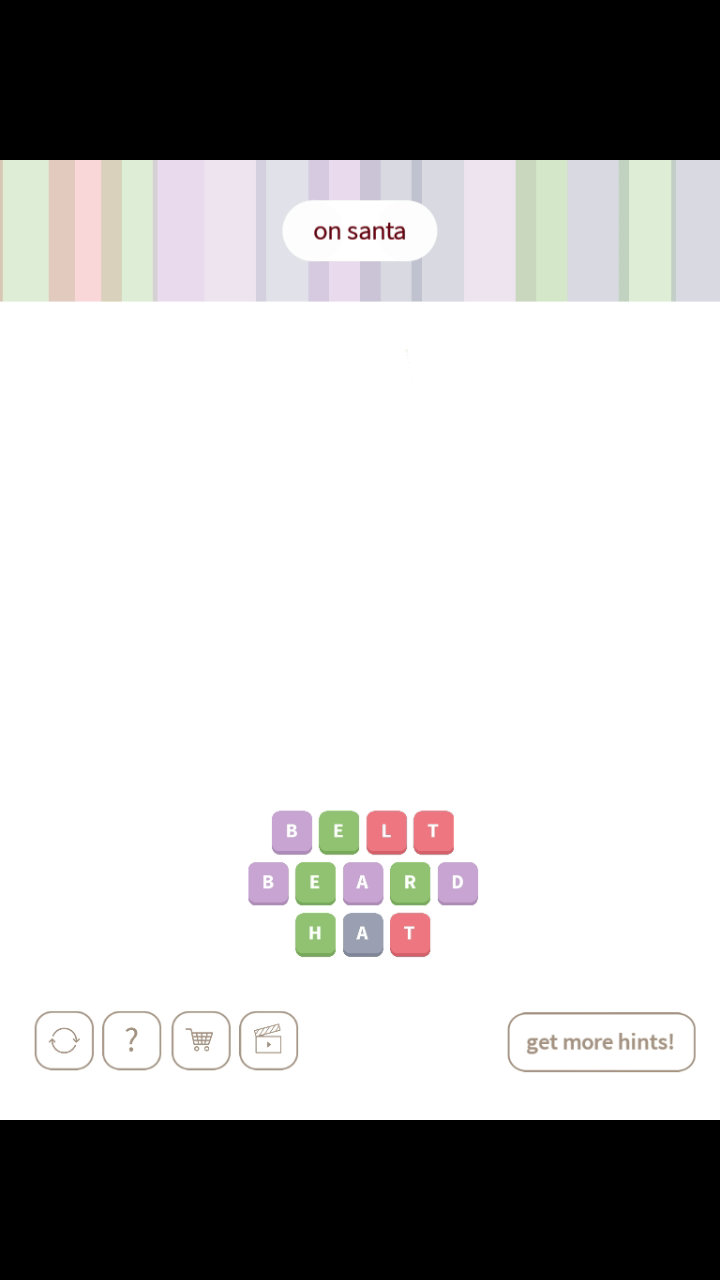
Task: Pick the letter D tile
Action: [458, 883]
